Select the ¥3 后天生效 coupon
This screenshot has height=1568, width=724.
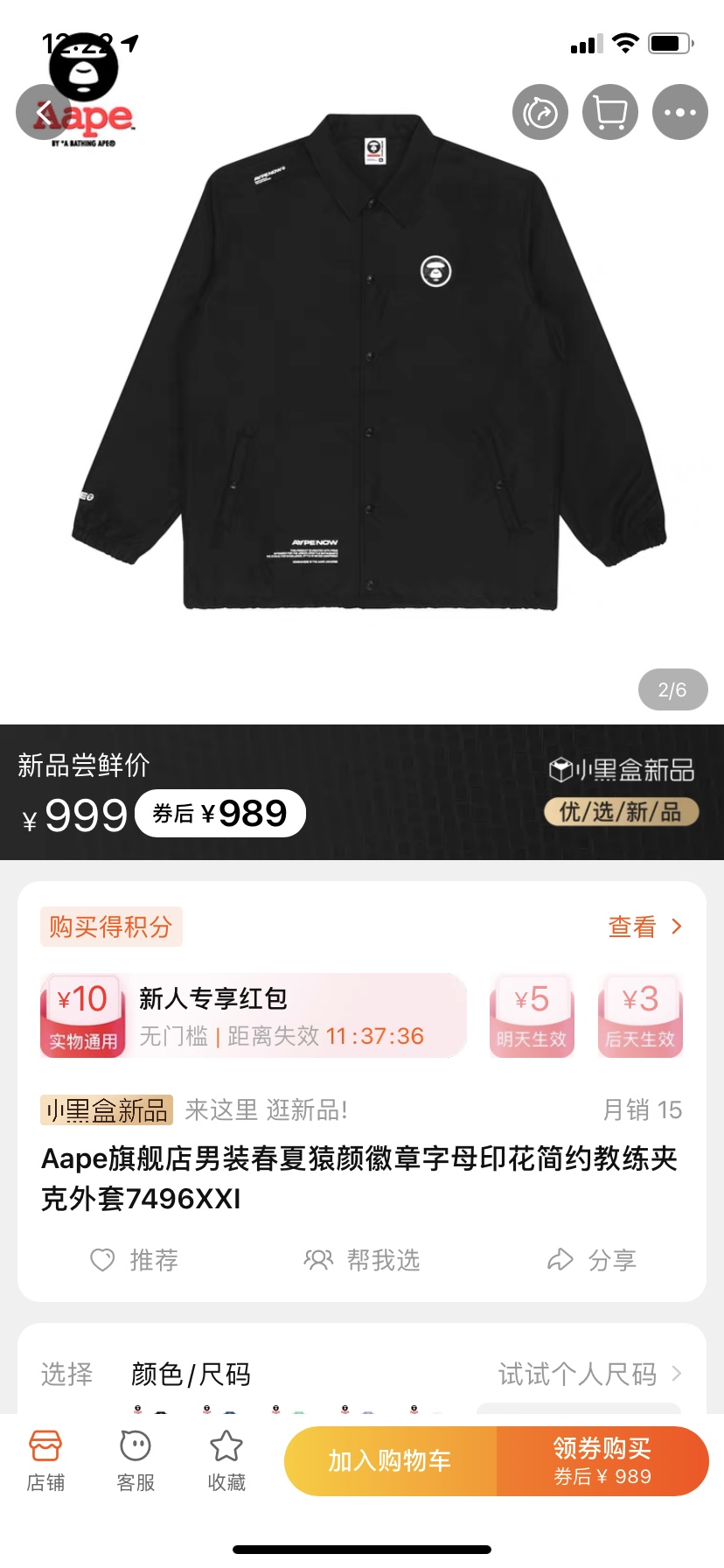(x=640, y=1016)
